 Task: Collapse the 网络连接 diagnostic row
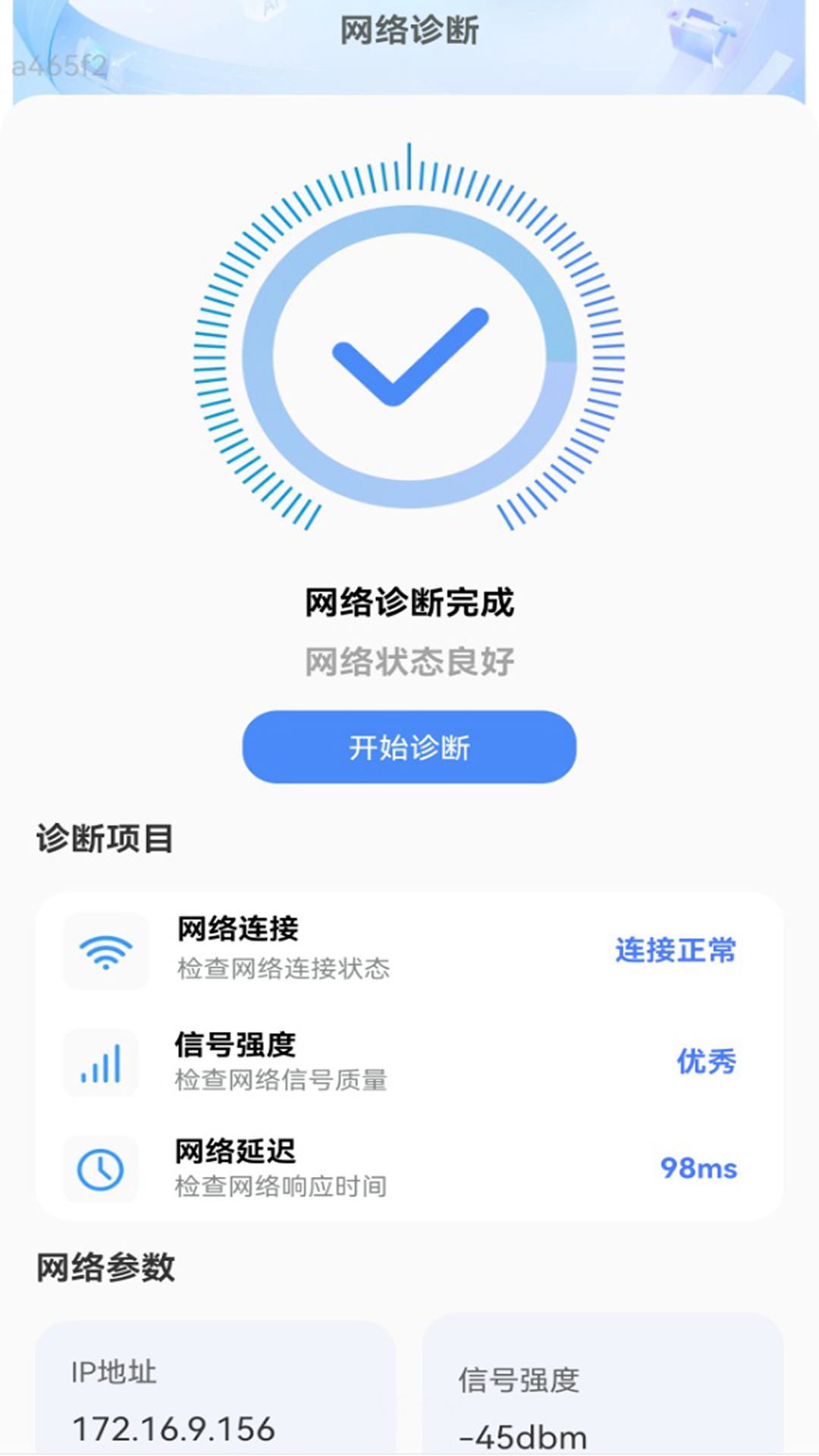coord(409,951)
